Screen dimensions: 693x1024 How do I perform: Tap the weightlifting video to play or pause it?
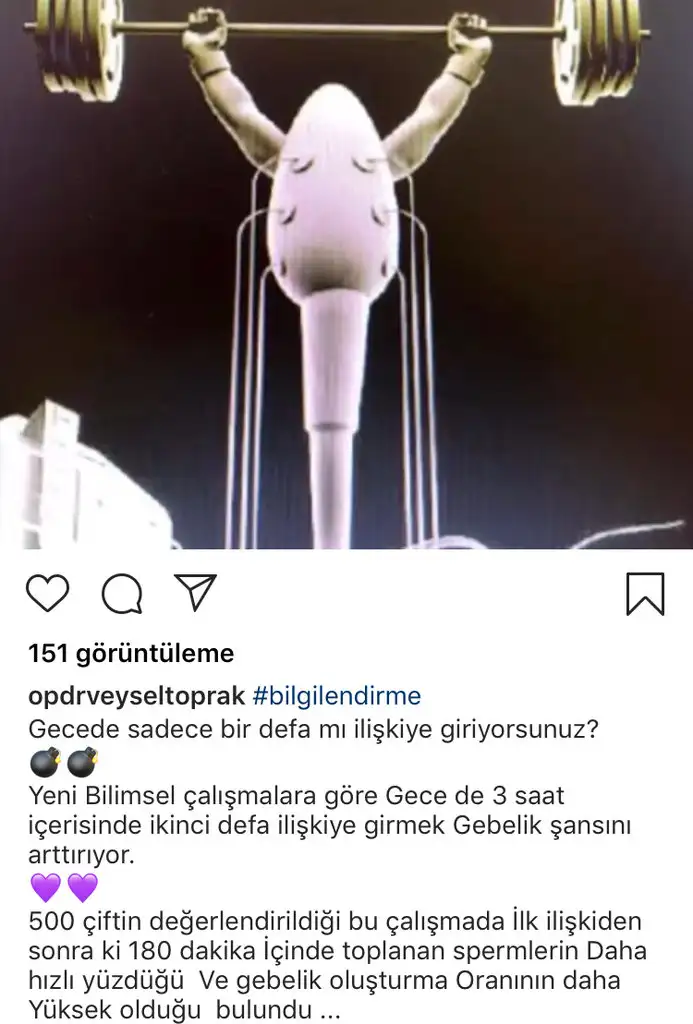[x=346, y=275]
